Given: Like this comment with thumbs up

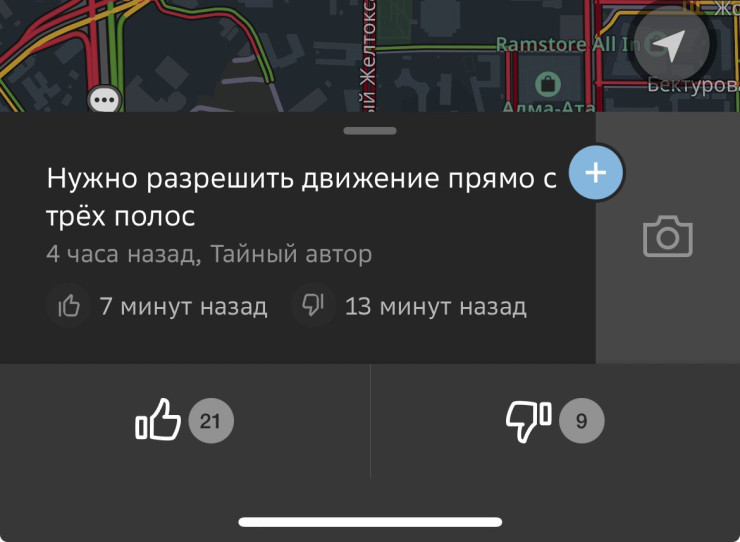Looking at the screenshot, I should pos(159,421).
